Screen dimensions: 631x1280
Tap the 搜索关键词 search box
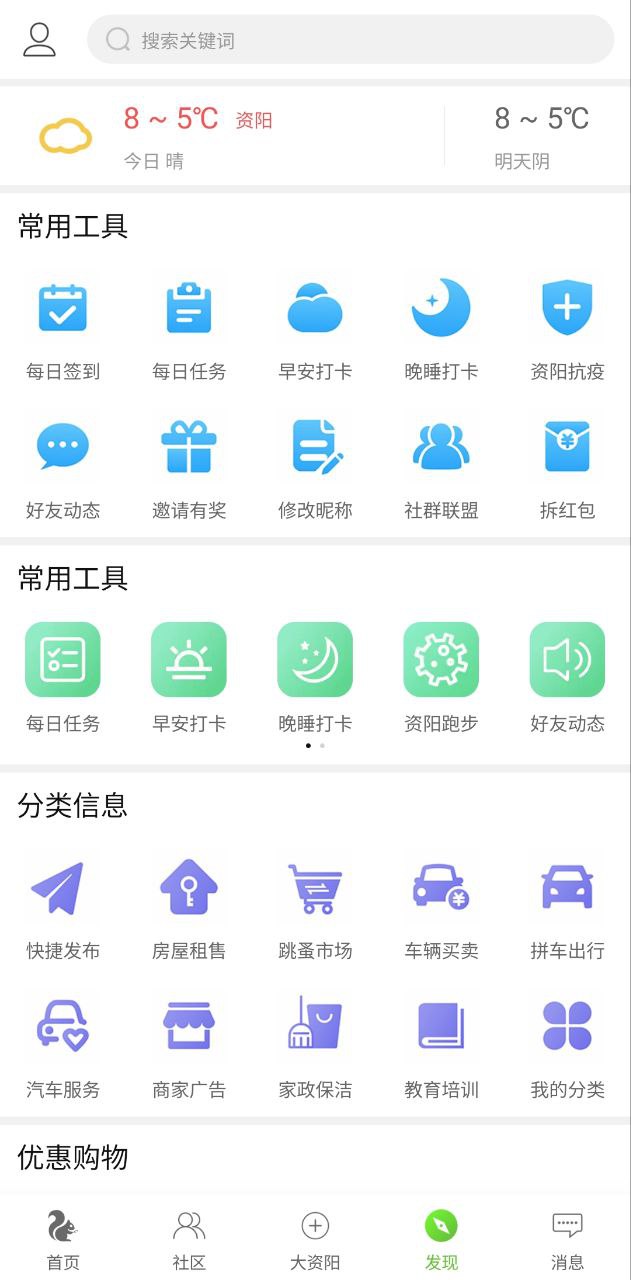click(350, 40)
